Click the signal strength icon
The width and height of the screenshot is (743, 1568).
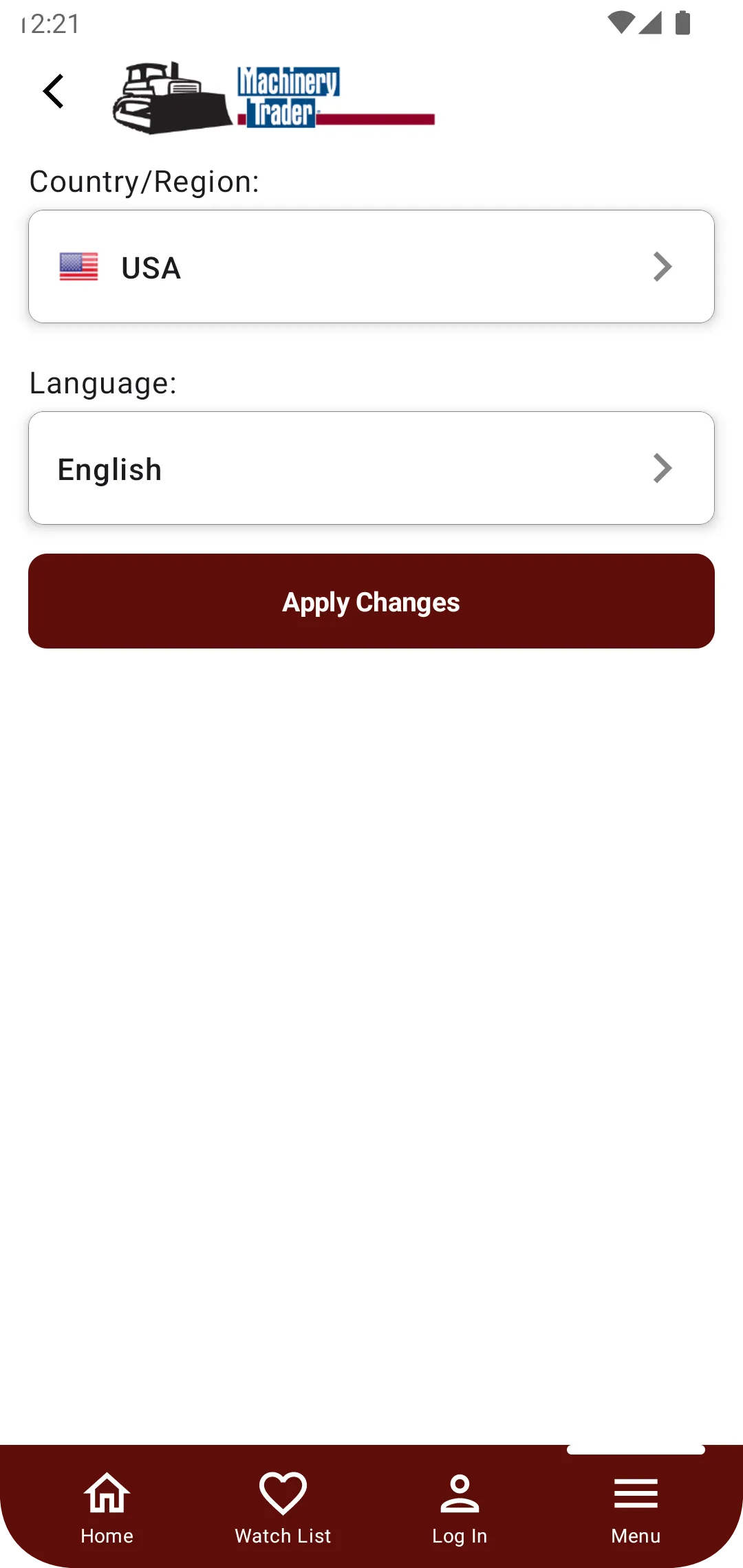point(652,22)
